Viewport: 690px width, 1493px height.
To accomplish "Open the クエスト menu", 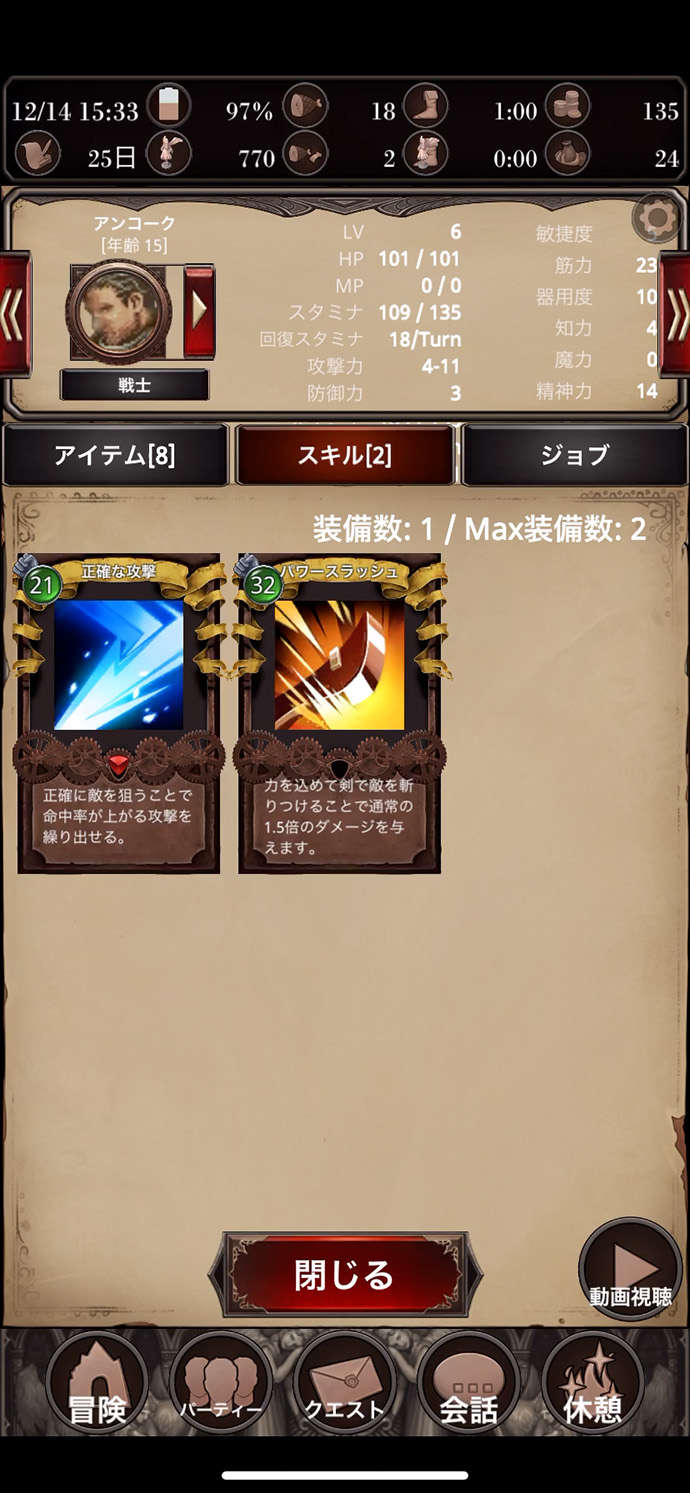I will coord(344,1384).
